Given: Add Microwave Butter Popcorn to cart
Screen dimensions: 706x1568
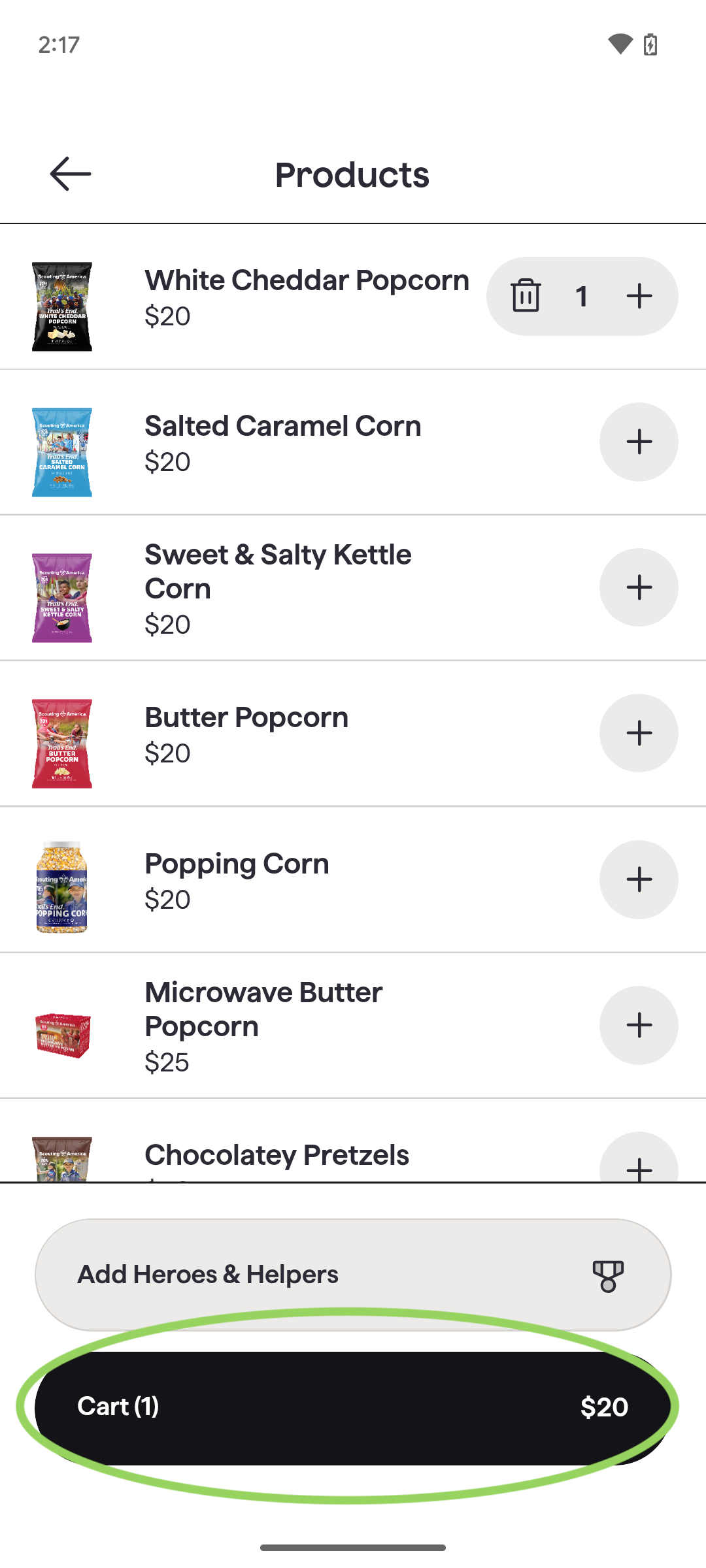Looking at the screenshot, I should point(639,1025).
